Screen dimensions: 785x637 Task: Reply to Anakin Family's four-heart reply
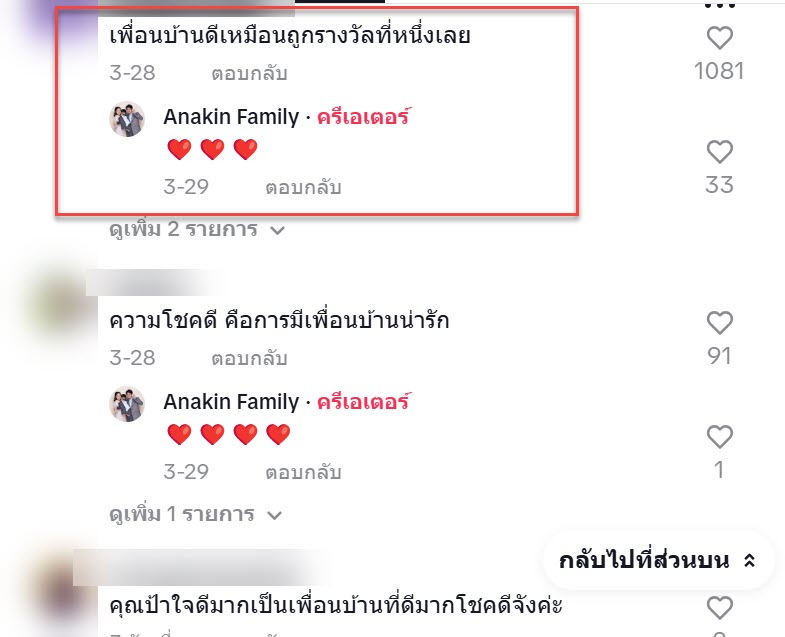(x=303, y=472)
